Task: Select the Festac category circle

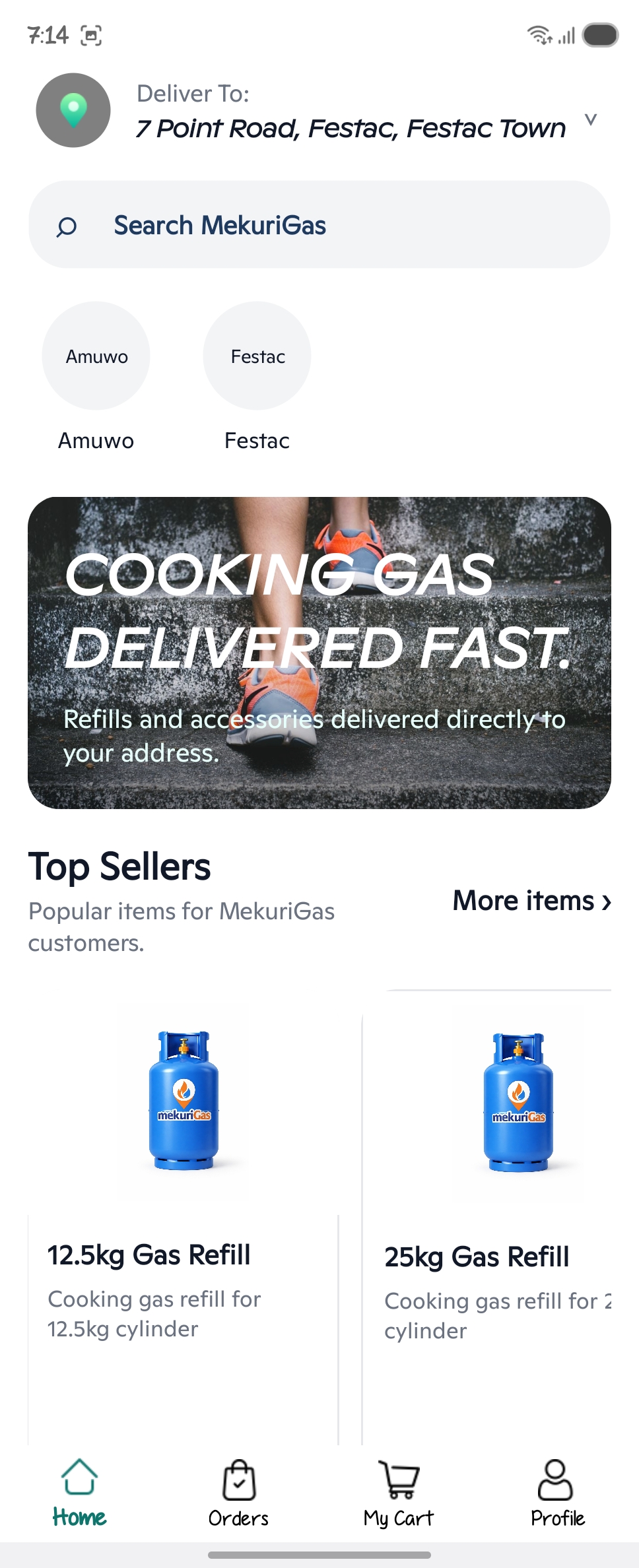Action: click(x=257, y=356)
